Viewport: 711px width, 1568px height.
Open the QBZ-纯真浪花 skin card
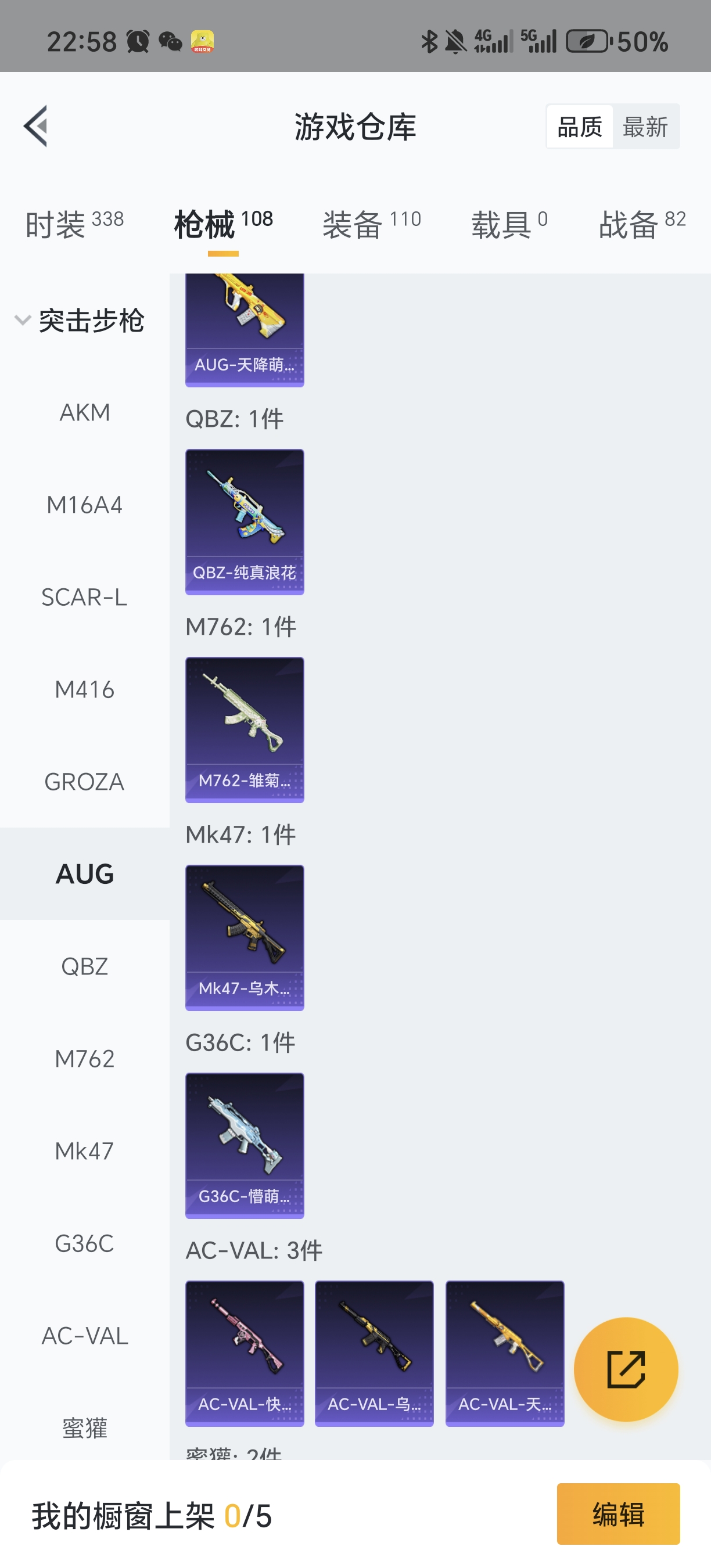[245, 522]
